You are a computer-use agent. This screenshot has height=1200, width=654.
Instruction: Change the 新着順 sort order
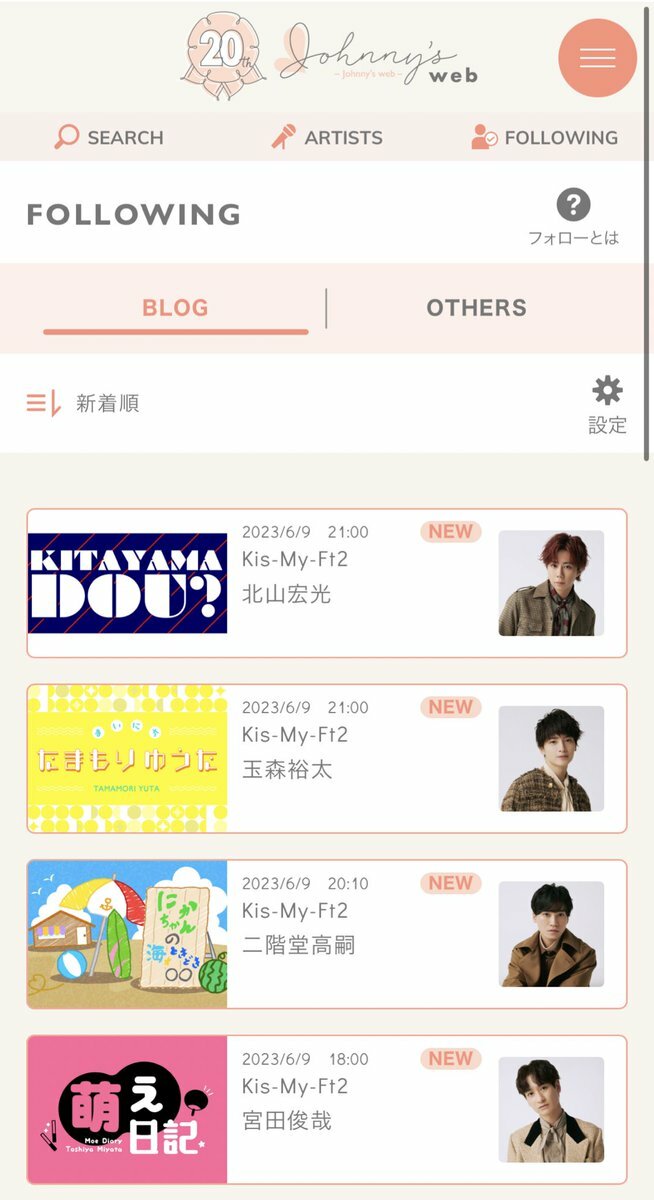pos(84,404)
